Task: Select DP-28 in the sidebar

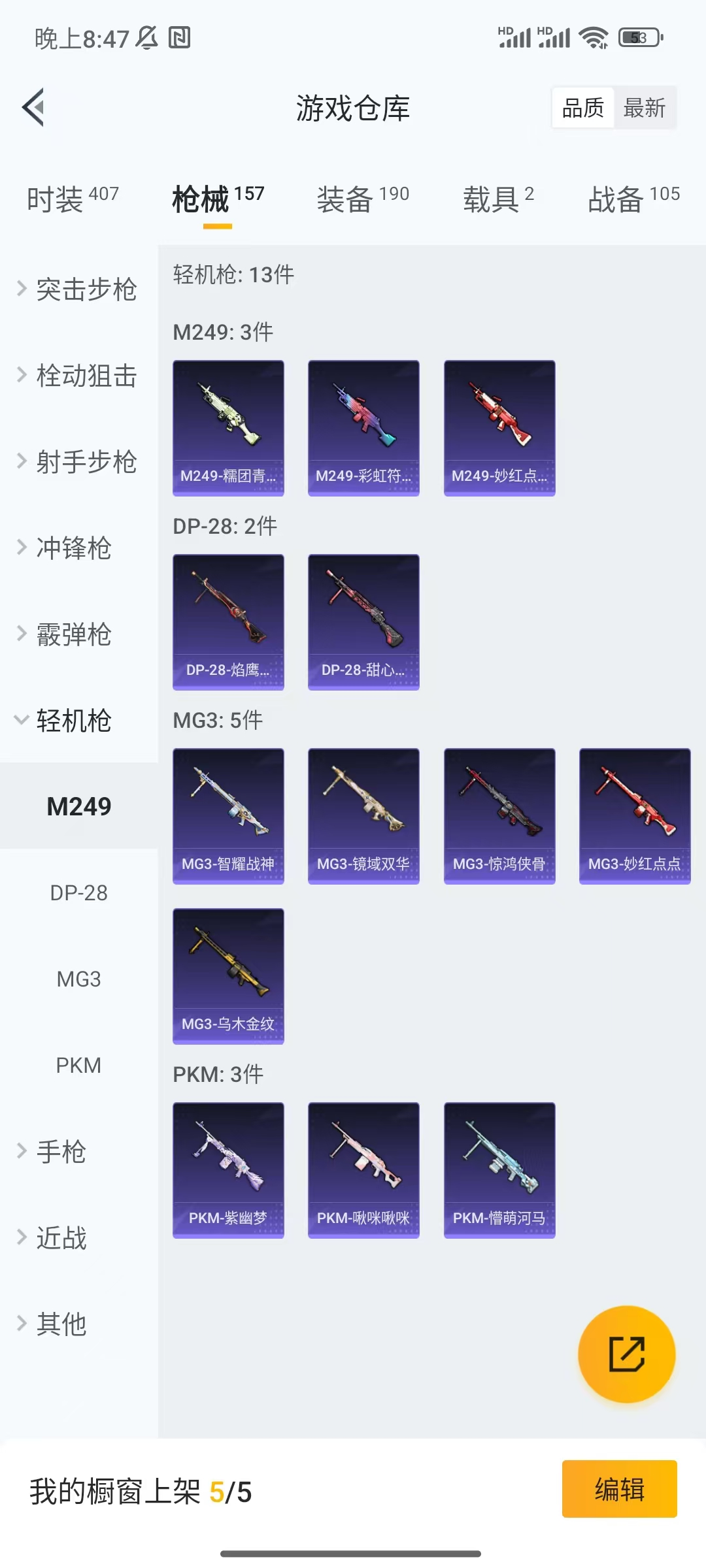Action: [79, 892]
